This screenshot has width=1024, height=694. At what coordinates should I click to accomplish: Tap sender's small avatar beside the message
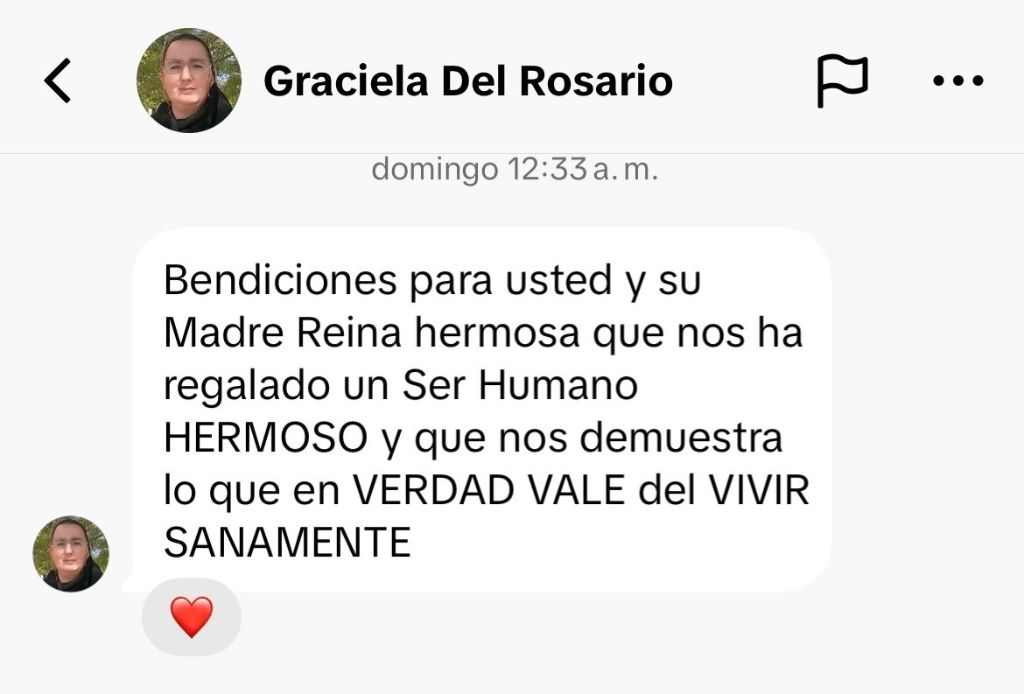(70, 554)
